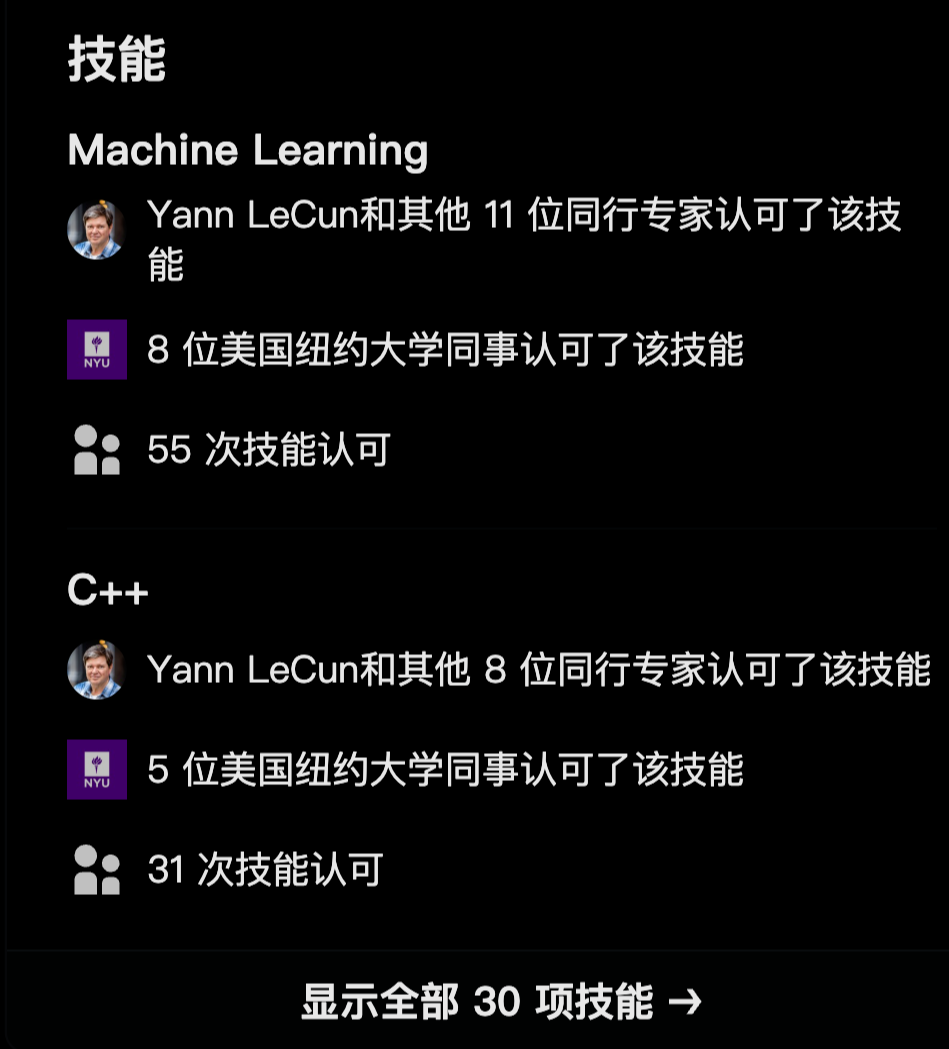Show all 30 skills
949x1049 pixels.
(x=500, y=1001)
